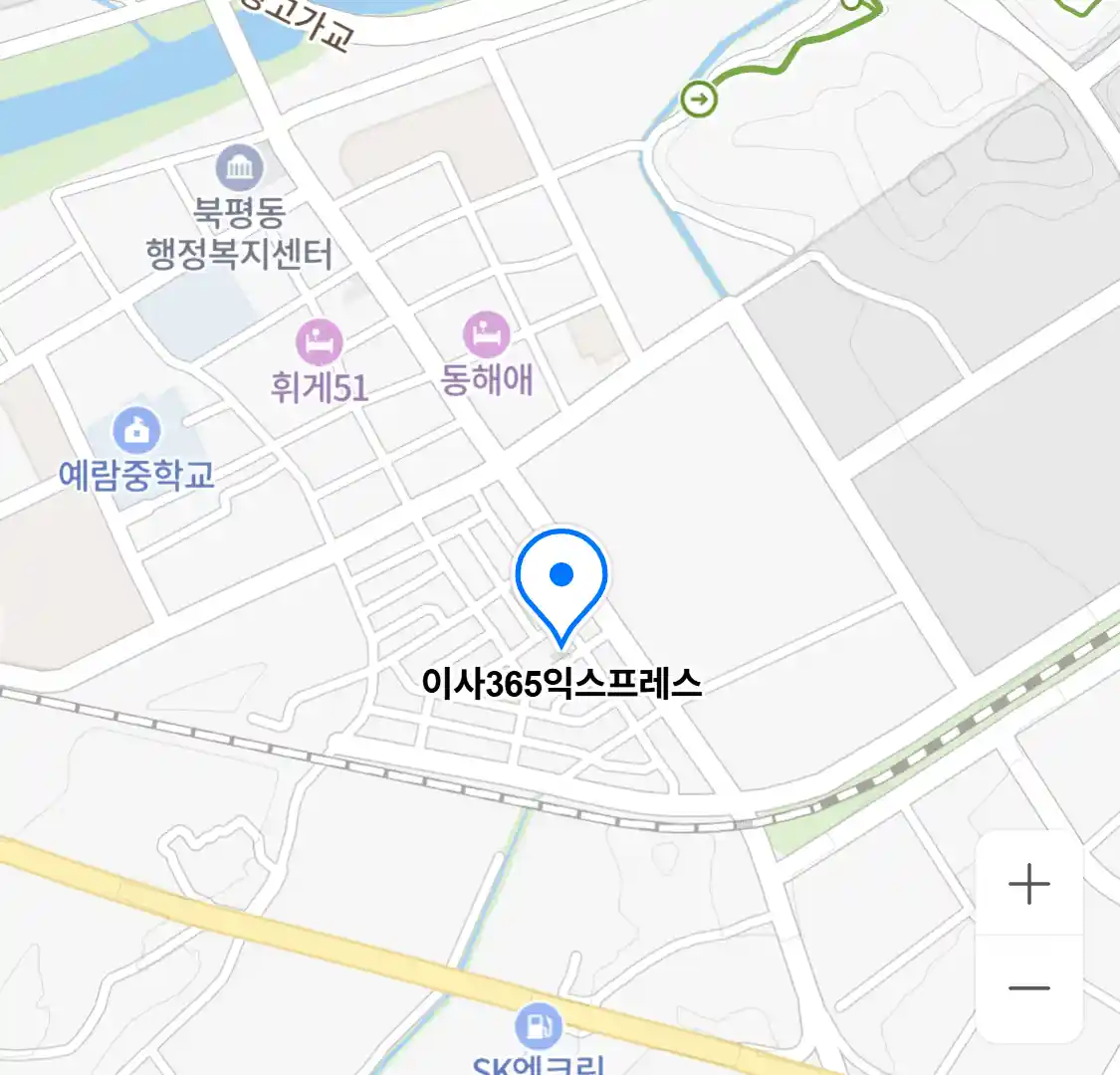Open the 북평동 행정복지센터 map marker
Viewport: 1120px width, 1075px height.
click(240, 167)
